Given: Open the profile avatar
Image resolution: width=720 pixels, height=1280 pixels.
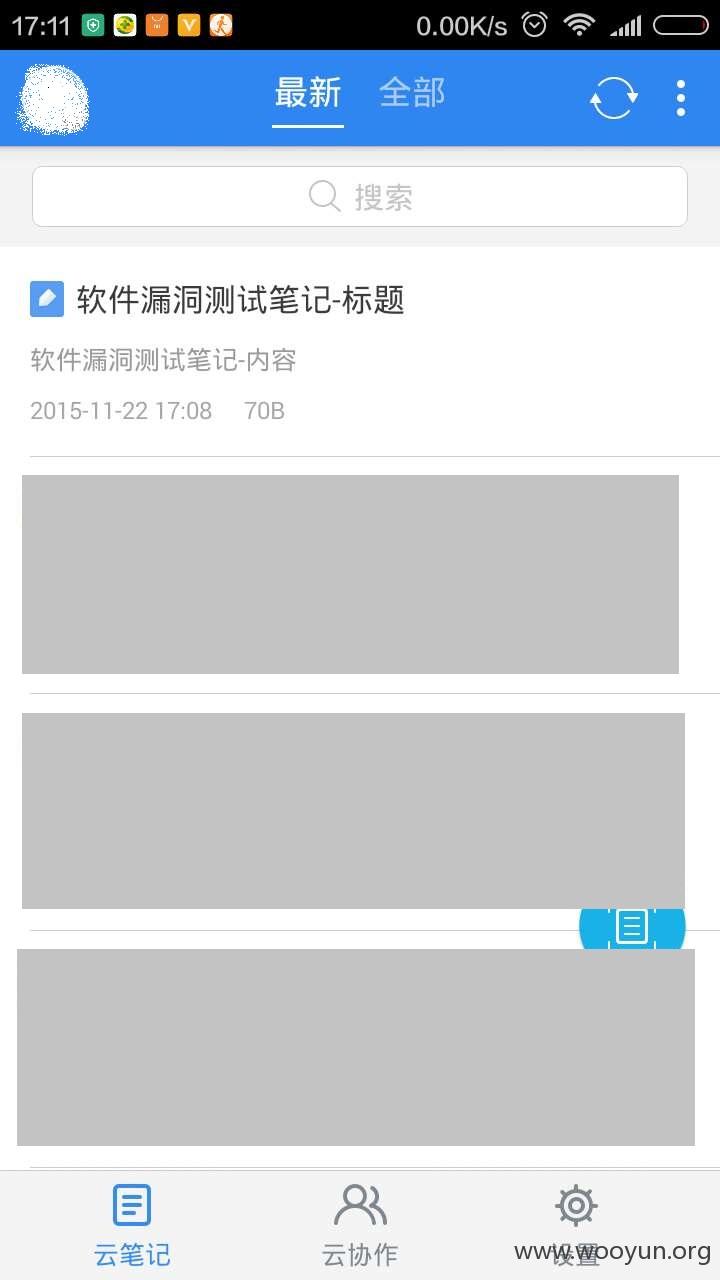Looking at the screenshot, I should coord(53,99).
